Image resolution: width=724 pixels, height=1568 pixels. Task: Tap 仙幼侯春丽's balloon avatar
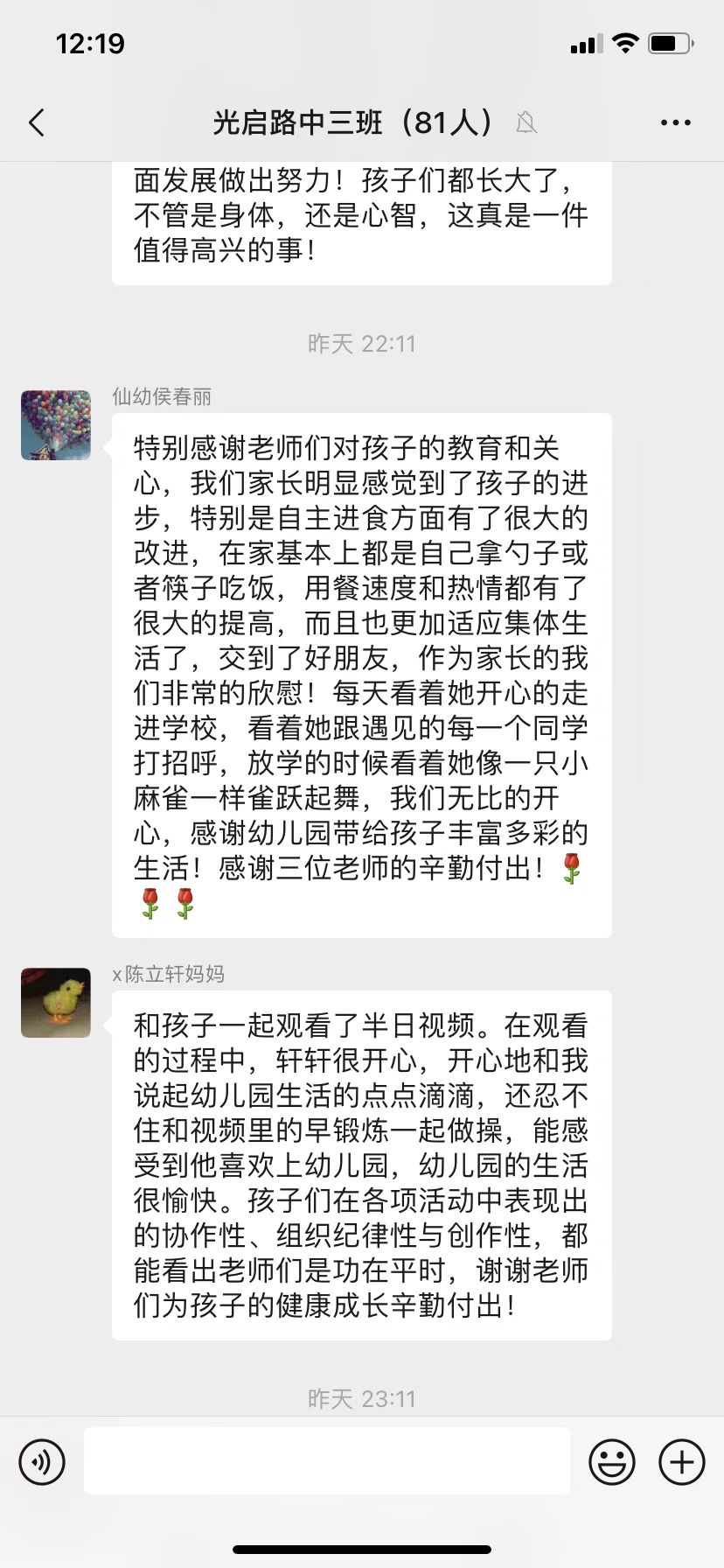point(56,425)
